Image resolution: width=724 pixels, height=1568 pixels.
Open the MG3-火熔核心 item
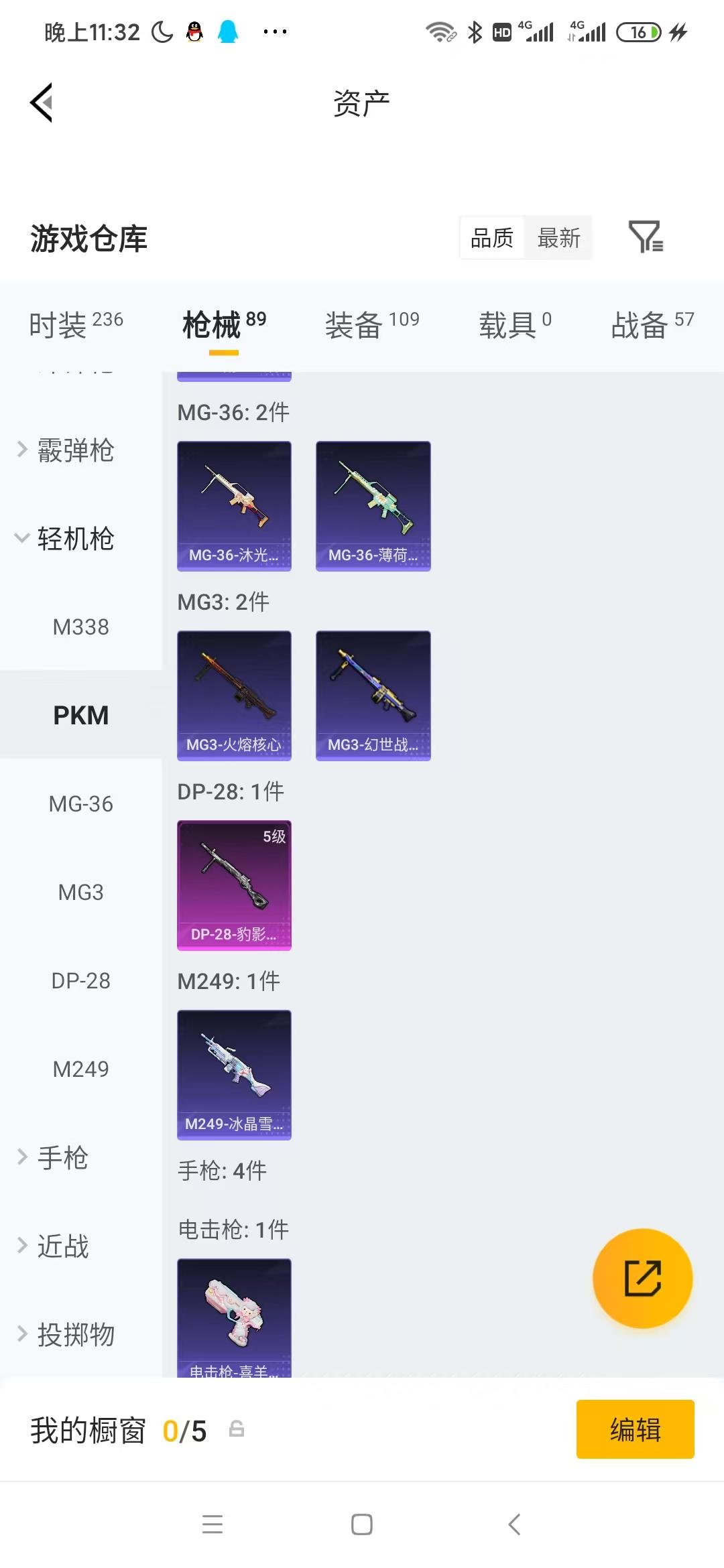[x=234, y=696]
